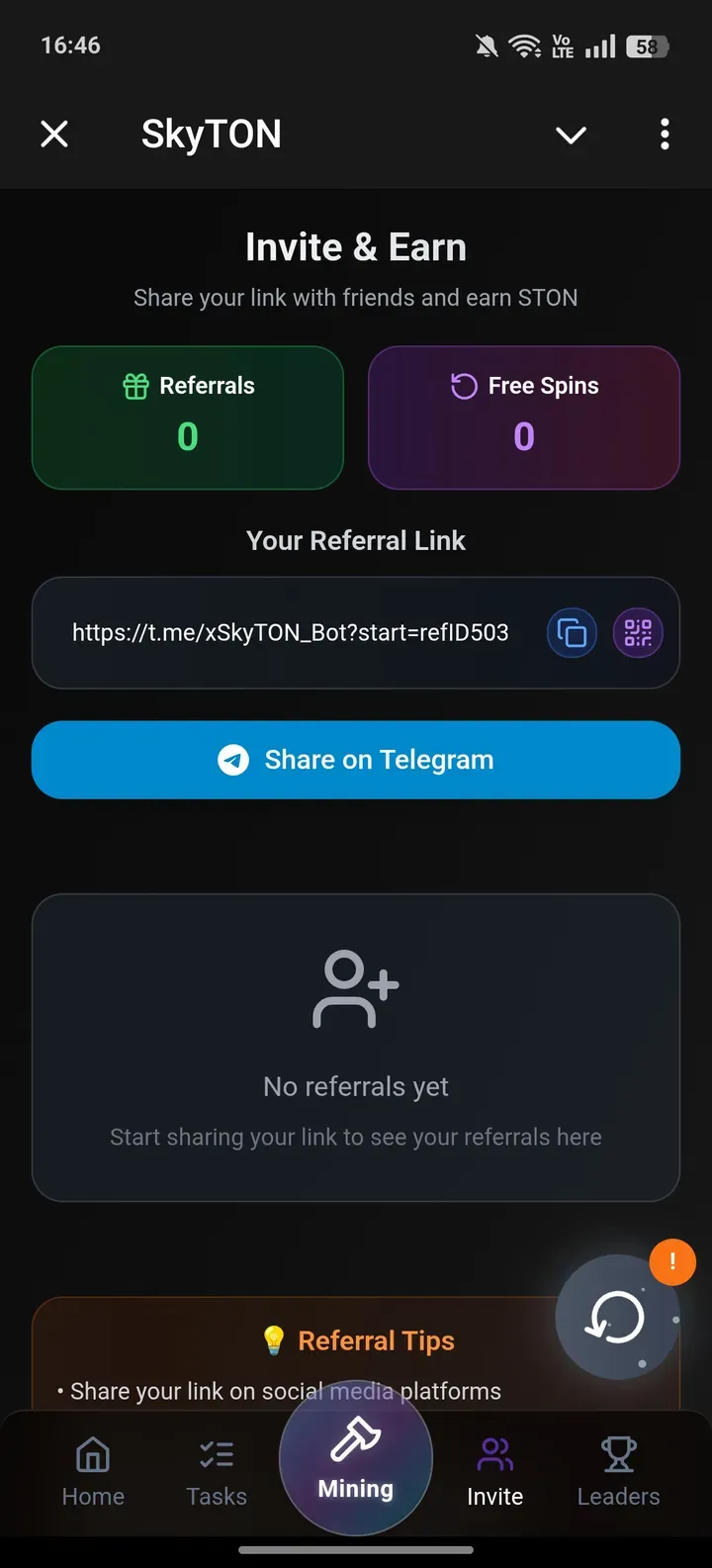Go to the Home tab
This screenshot has width=712, height=1568.
tap(93, 1471)
